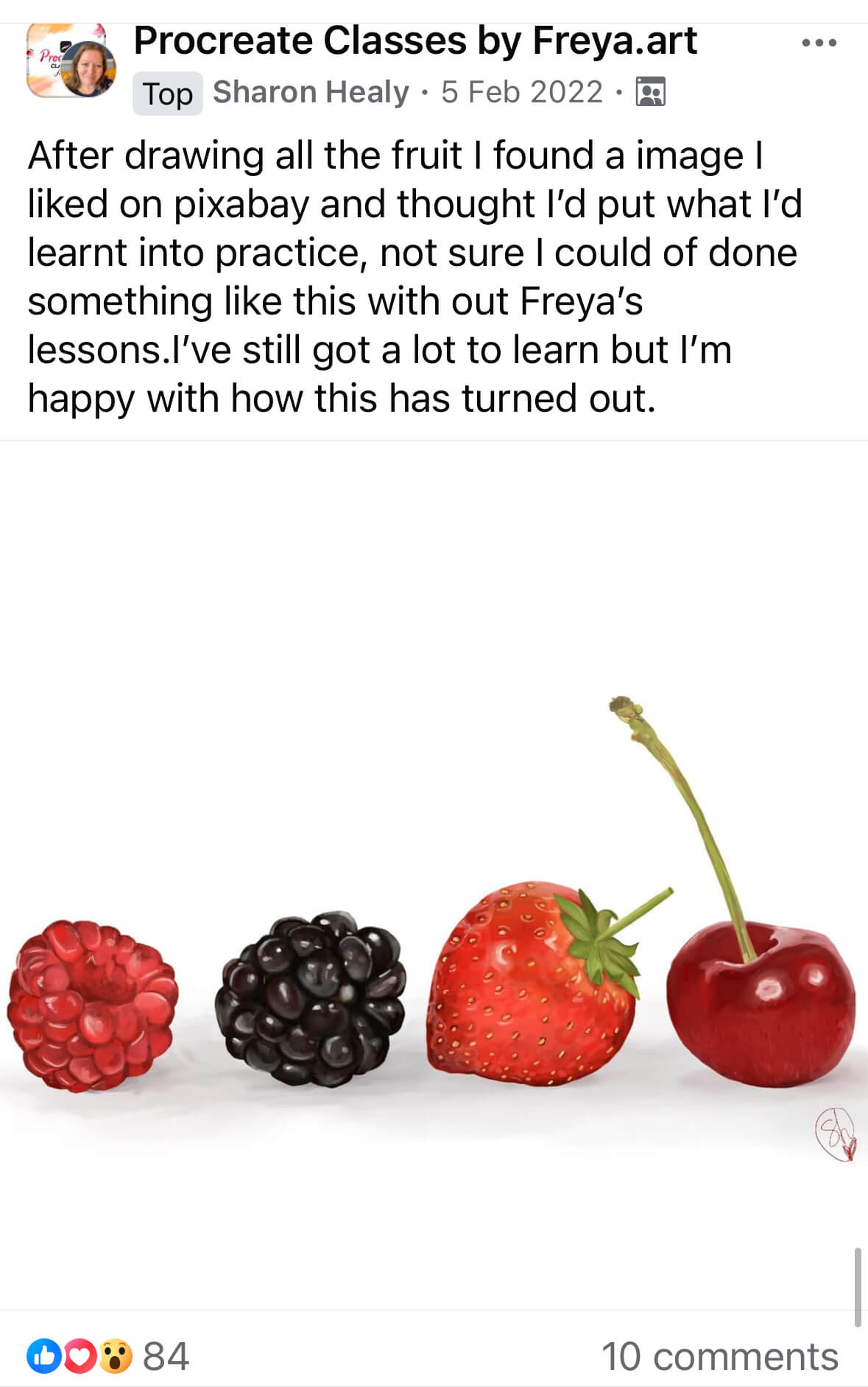Image resolution: width=868 pixels, height=1387 pixels.
Task: Open the 5 Feb 2022 post timestamp
Action: (522, 92)
